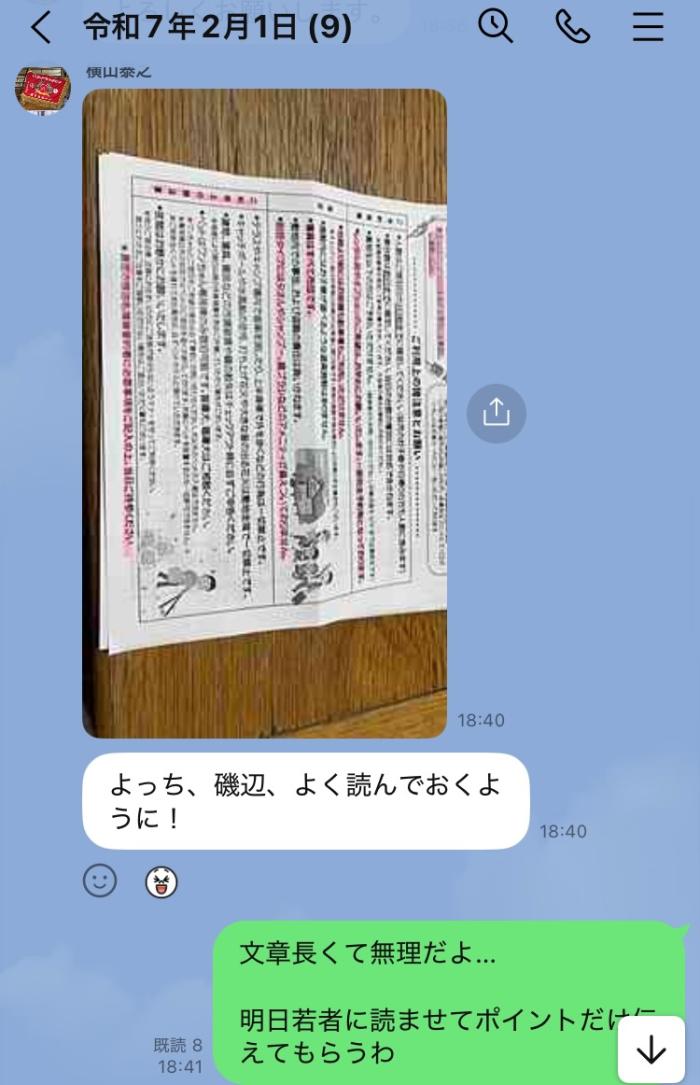Image resolution: width=700 pixels, height=1085 pixels.
Task: Jump to the latest message
Action: pyautogui.click(x=651, y=1049)
